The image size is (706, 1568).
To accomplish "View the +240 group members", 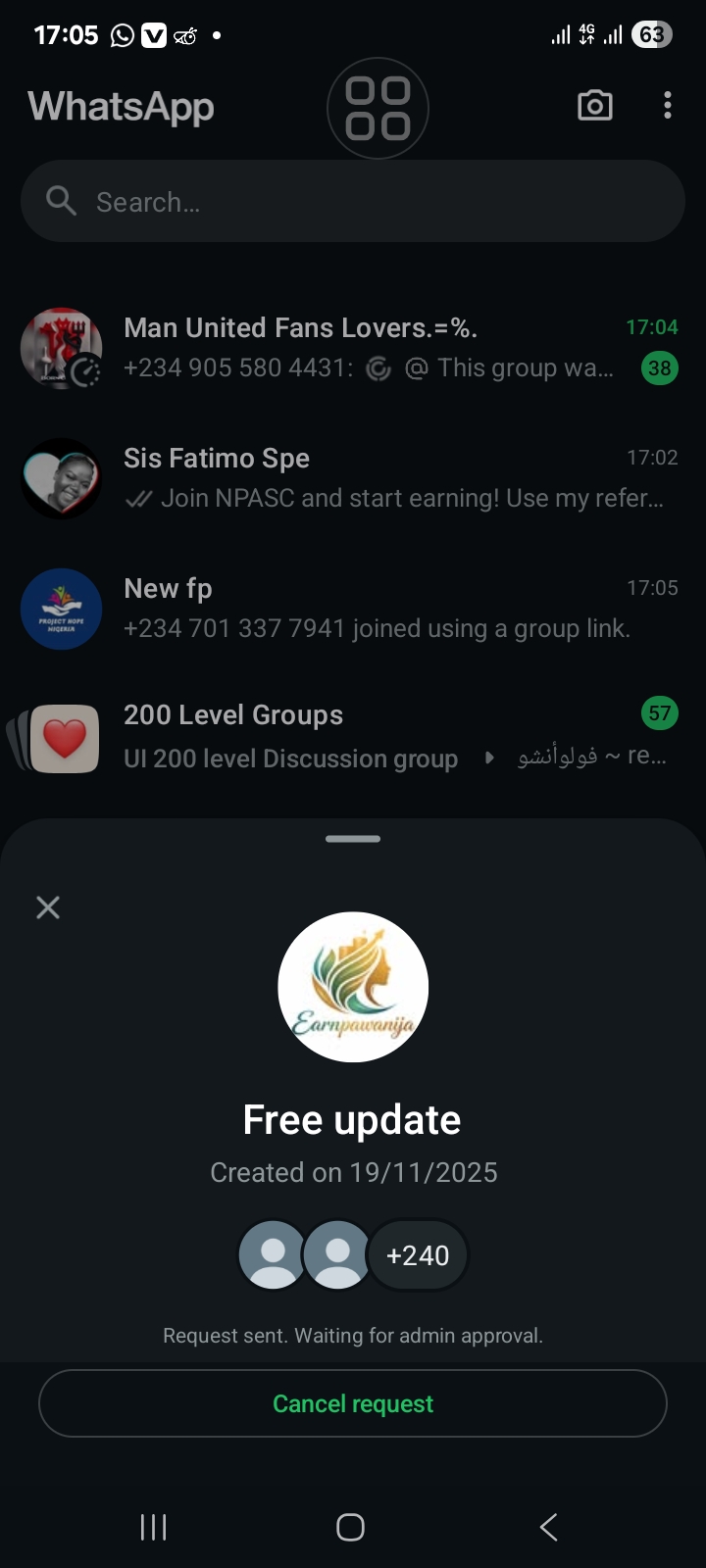I will (x=418, y=1255).
